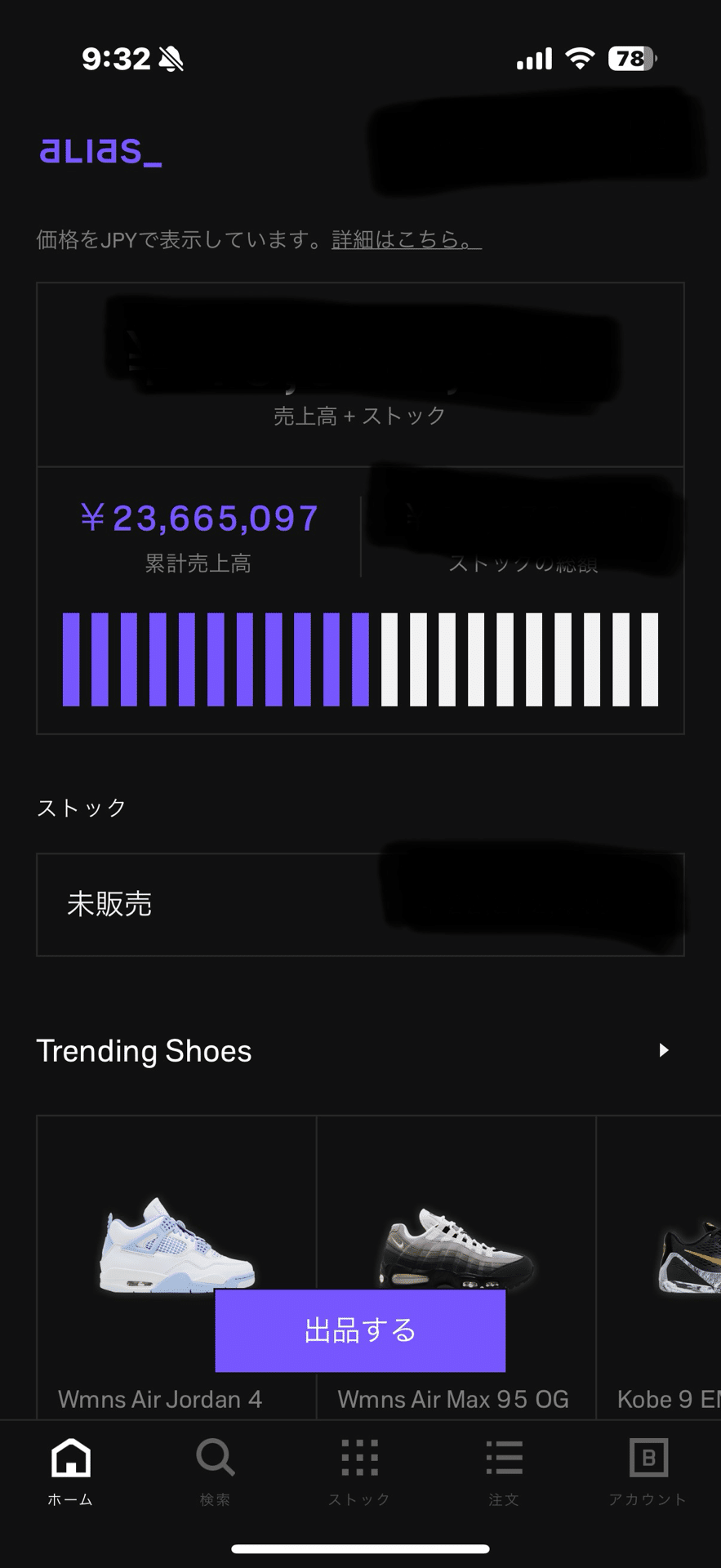Open the 未販売 stock row
Image resolution: width=721 pixels, height=1568 pixels.
(x=360, y=904)
